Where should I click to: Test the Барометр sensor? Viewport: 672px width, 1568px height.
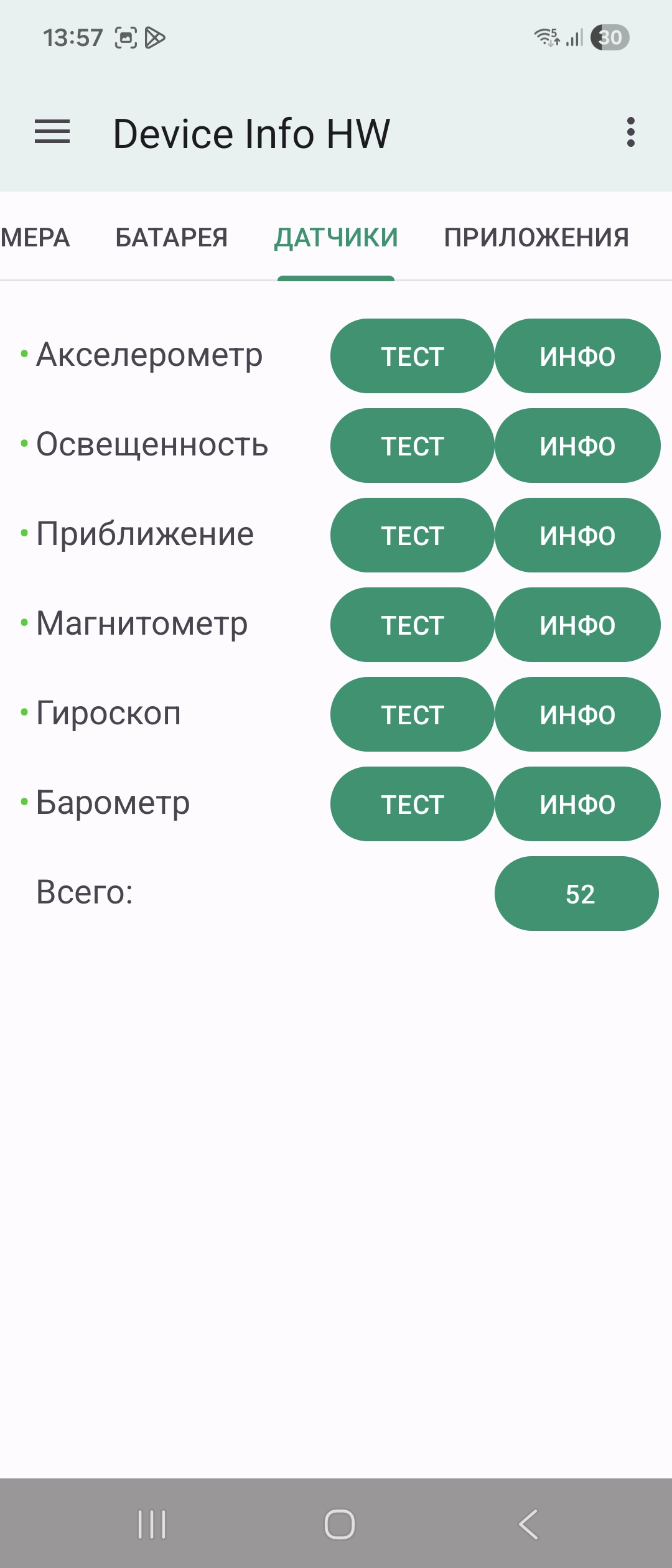click(x=412, y=805)
